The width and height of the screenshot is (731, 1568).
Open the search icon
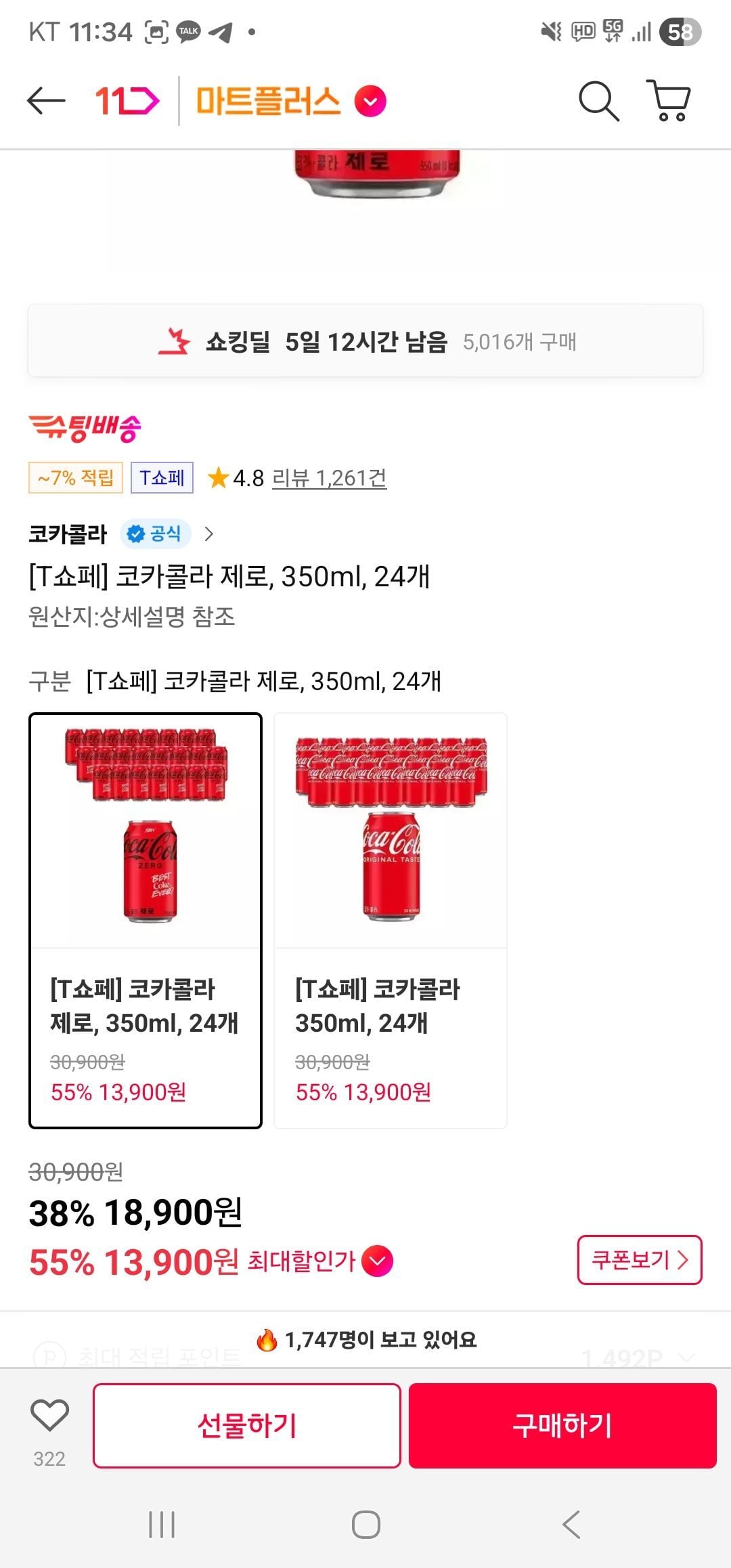coord(598,102)
